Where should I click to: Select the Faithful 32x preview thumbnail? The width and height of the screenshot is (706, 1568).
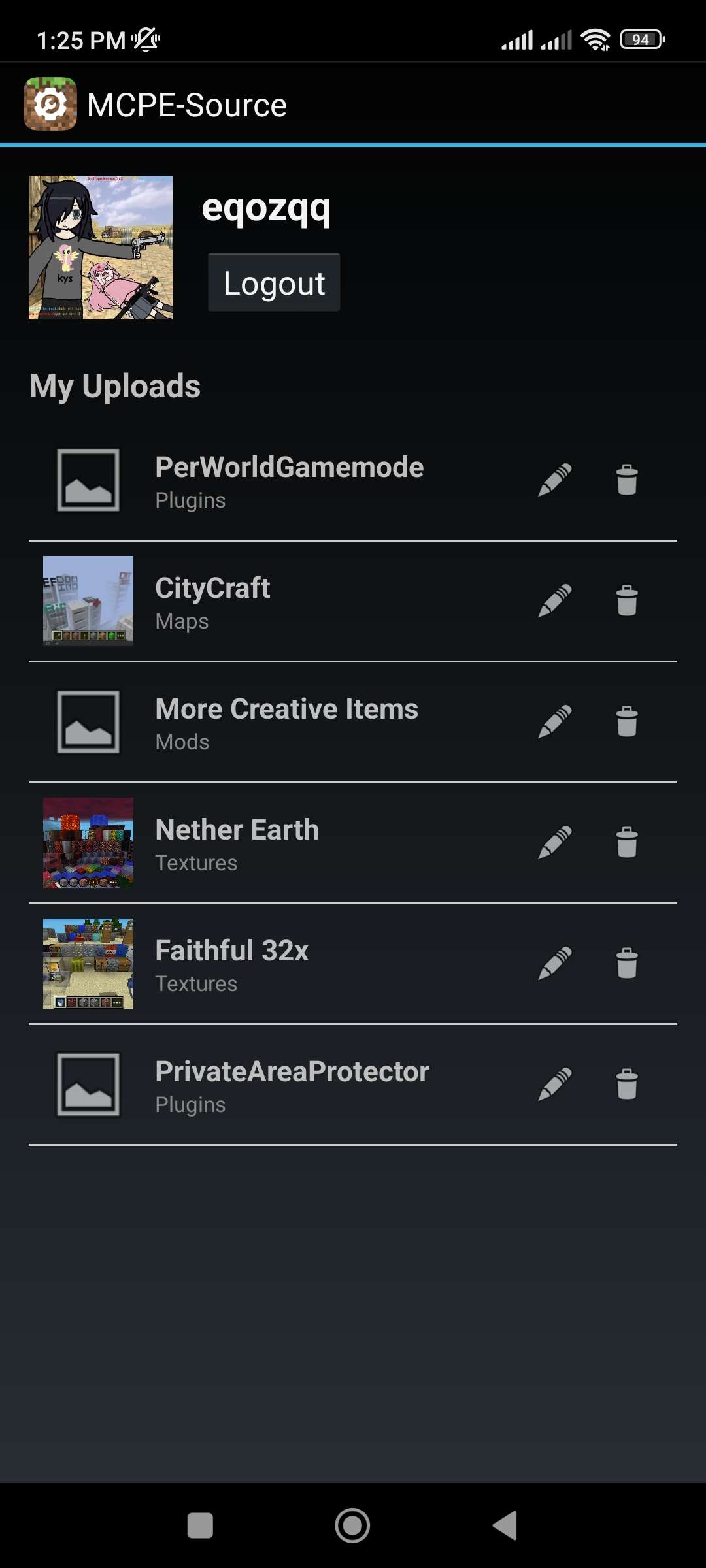pyautogui.click(x=87, y=964)
